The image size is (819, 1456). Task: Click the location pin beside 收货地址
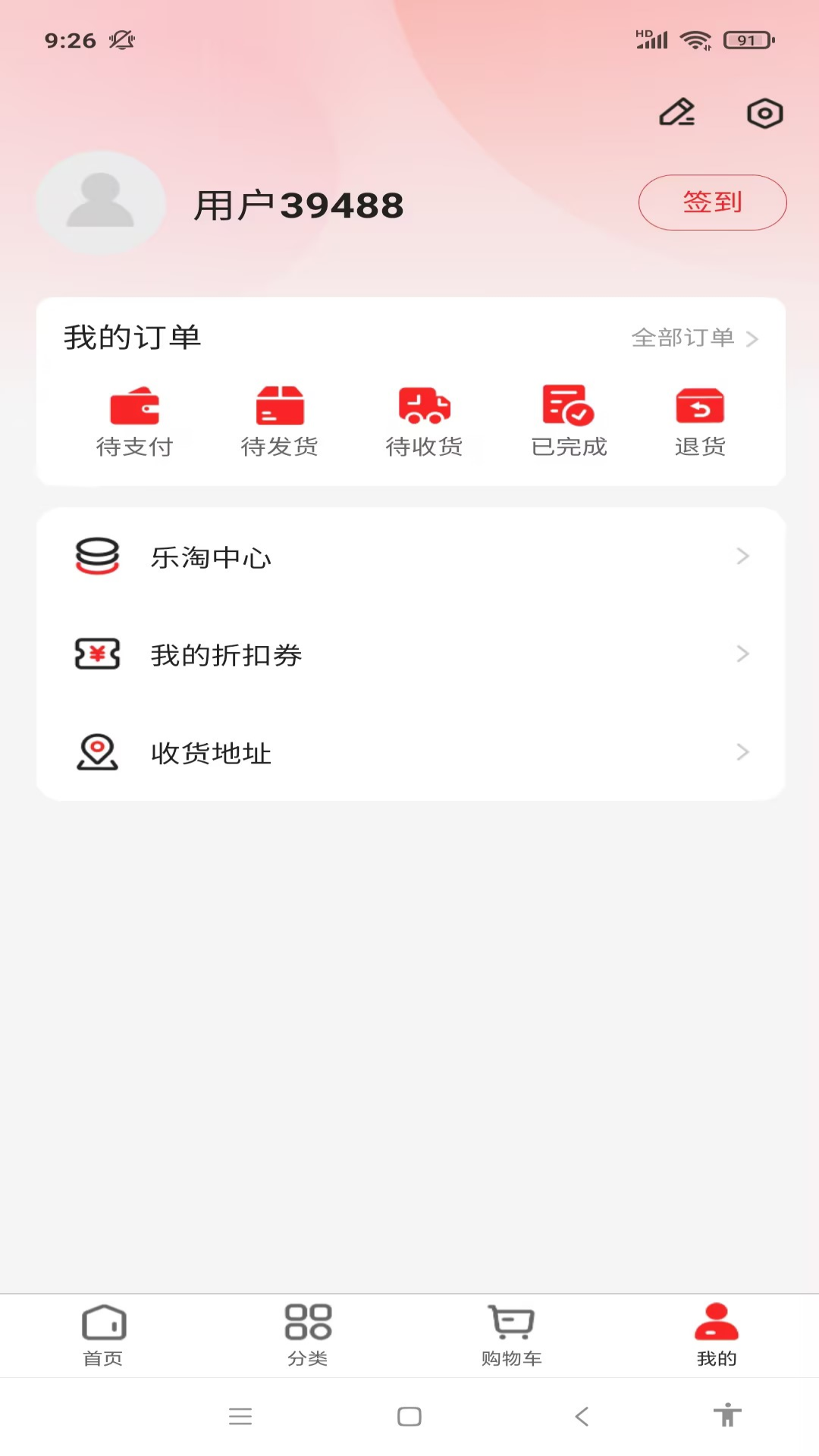(x=98, y=752)
